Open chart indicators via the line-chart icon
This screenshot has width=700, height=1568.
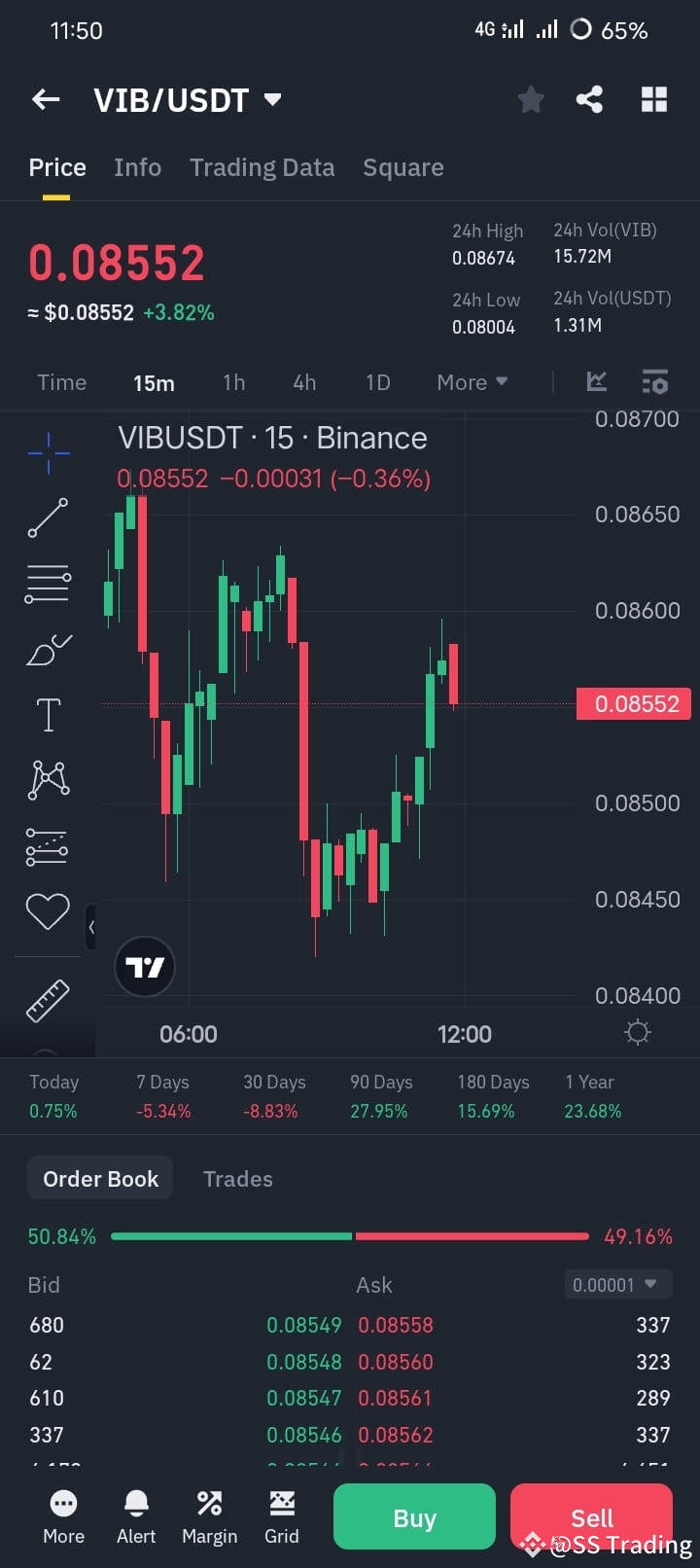[596, 381]
